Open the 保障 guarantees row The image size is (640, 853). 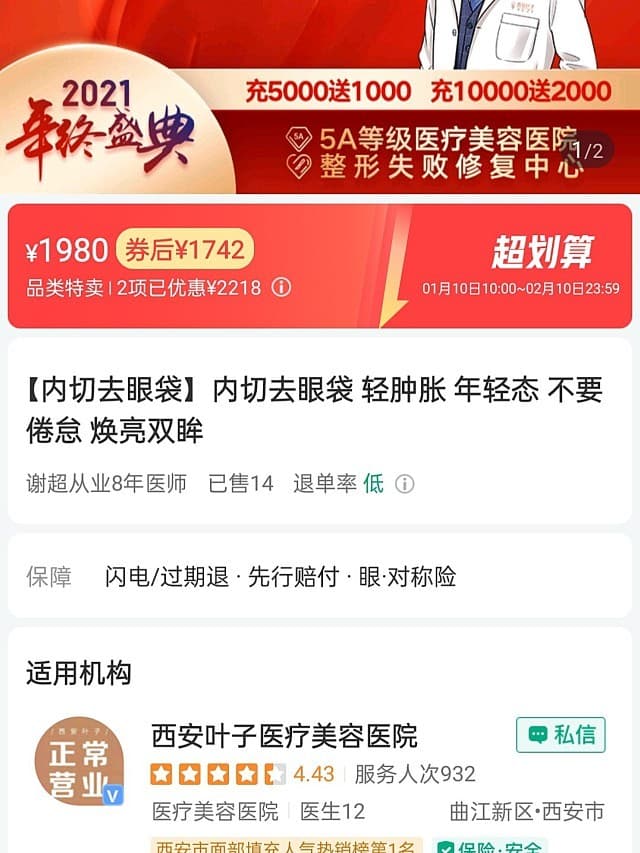pyautogui.click(x=320, y=576)
